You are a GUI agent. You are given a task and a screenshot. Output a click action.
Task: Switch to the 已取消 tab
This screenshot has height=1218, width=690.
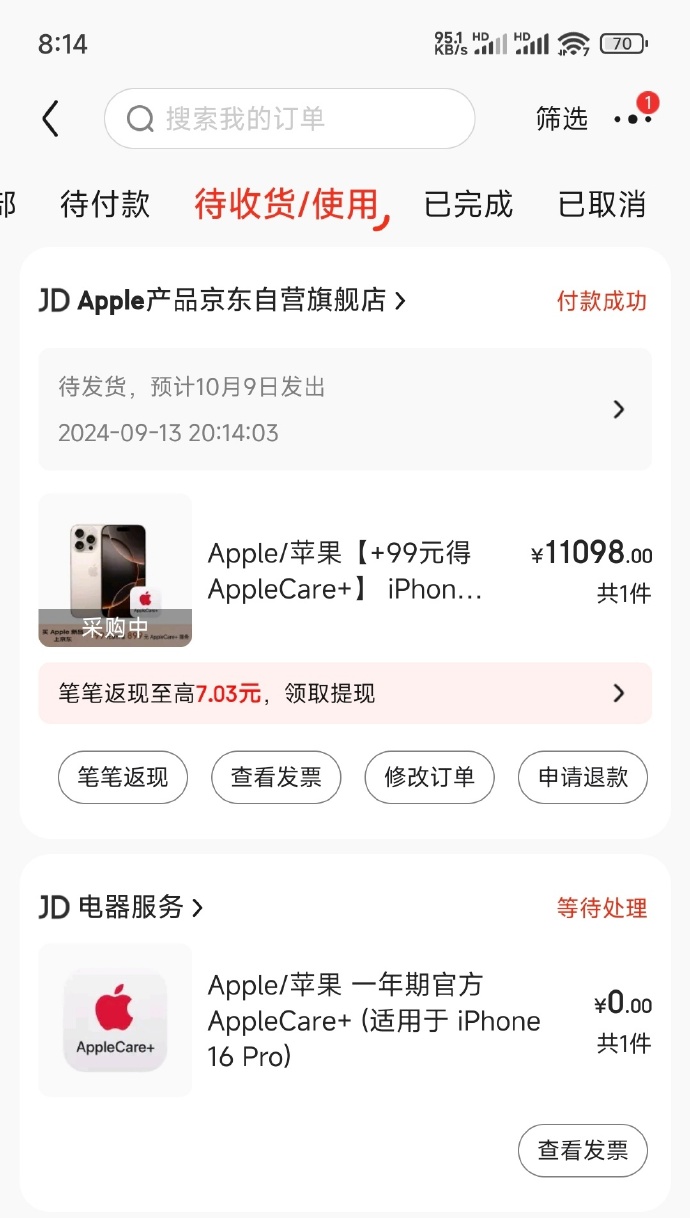coord(602,204)
